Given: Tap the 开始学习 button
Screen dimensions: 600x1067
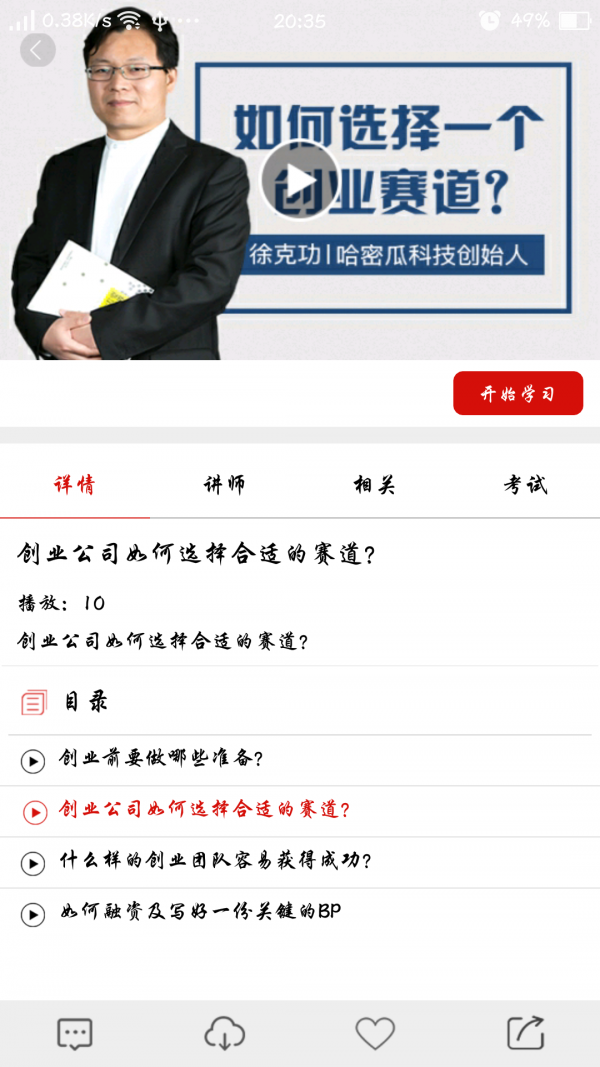Looking at the screenshot, I should tap(517, 393).
